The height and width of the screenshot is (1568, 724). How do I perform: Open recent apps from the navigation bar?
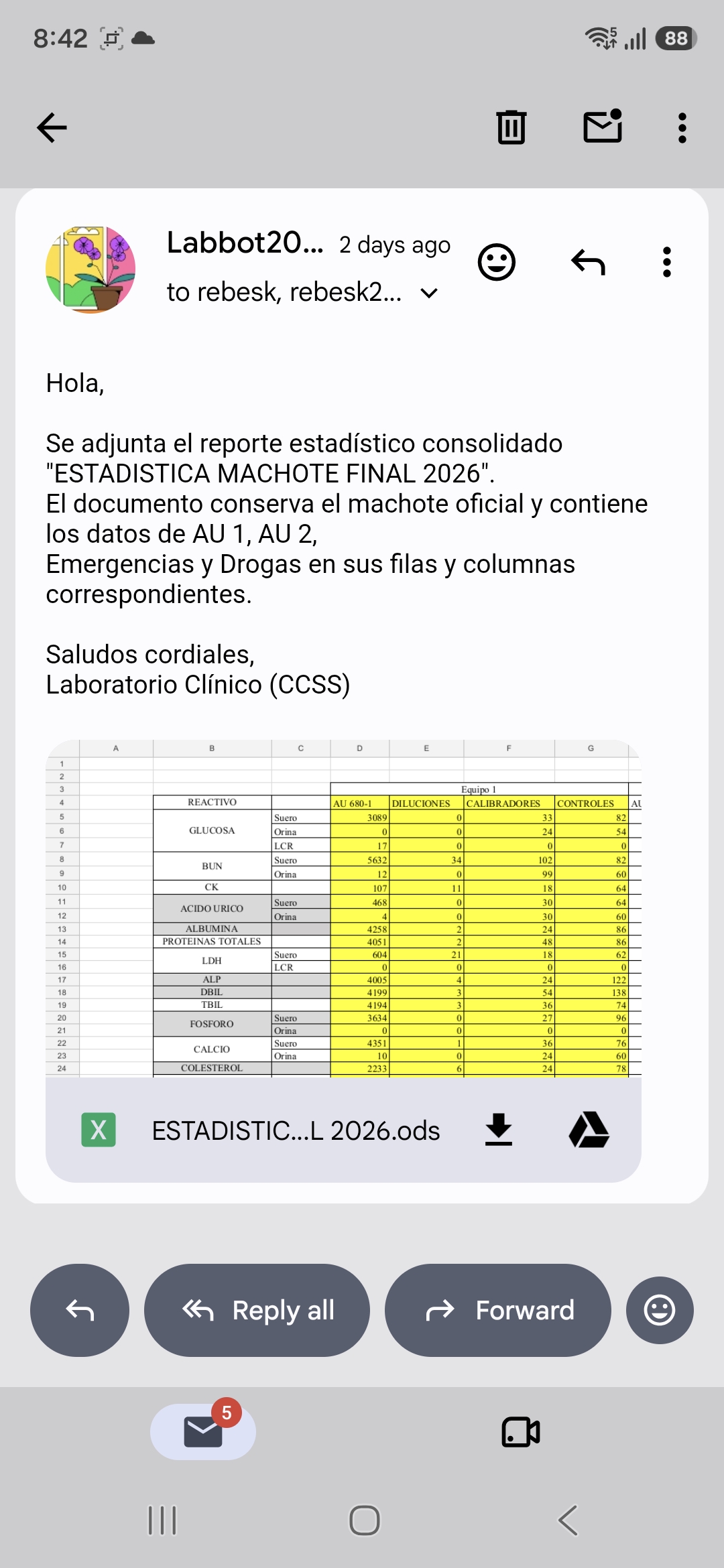[x=162, y=1520]
